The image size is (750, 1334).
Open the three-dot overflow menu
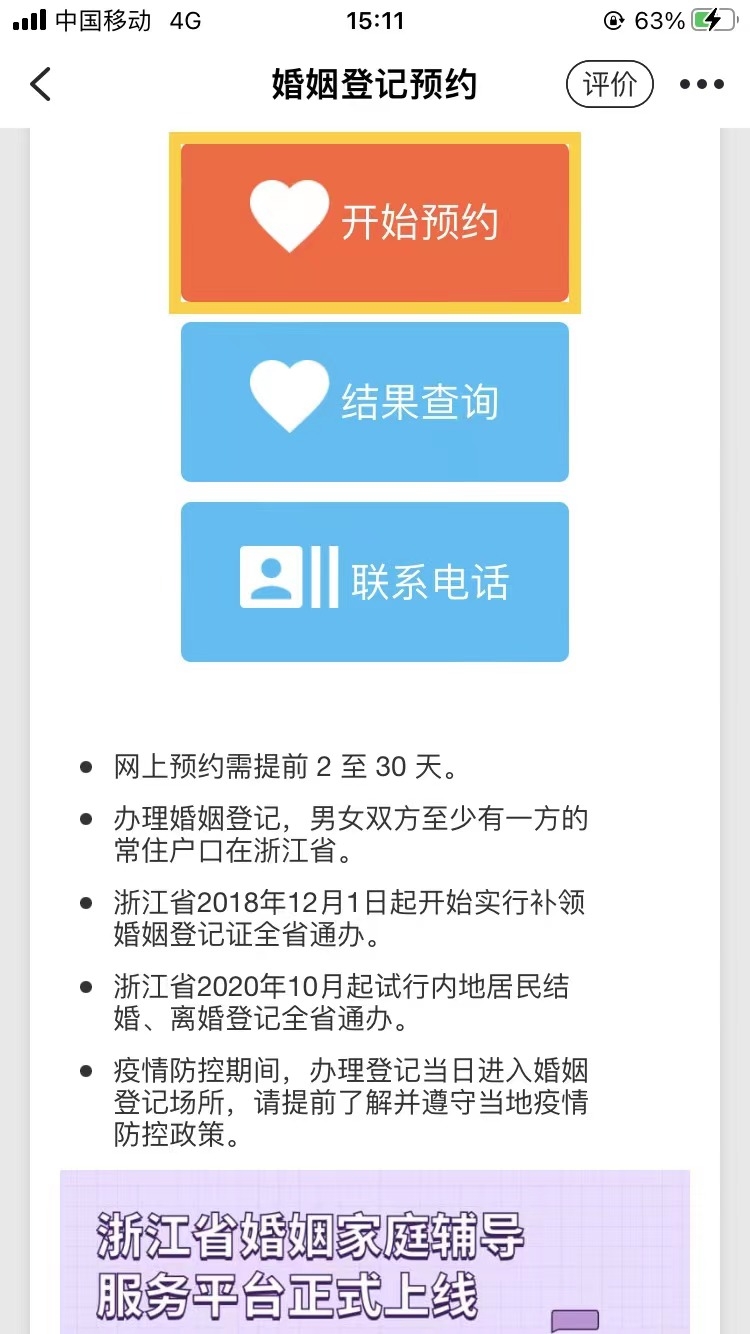pos(701,85)
